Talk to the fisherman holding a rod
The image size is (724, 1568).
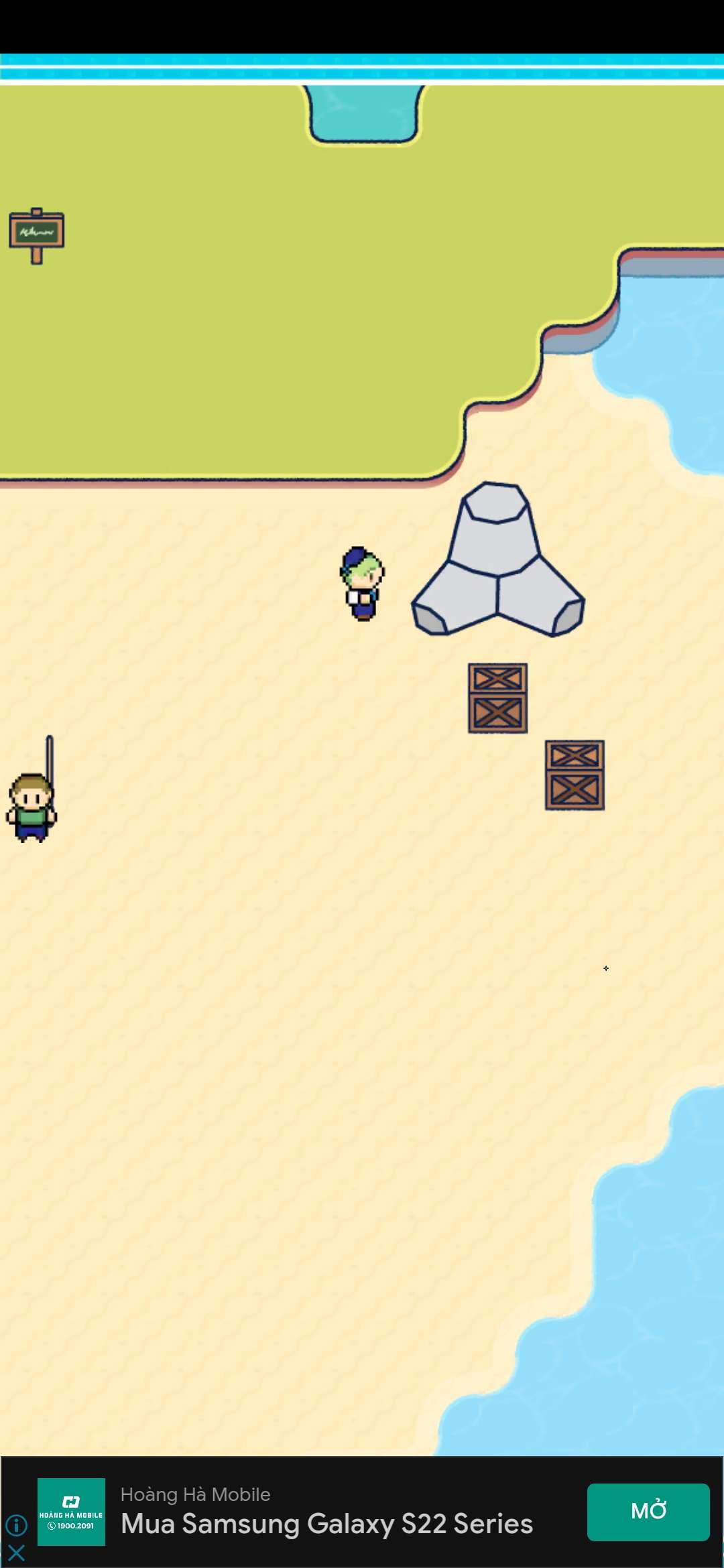coord(32,806)
